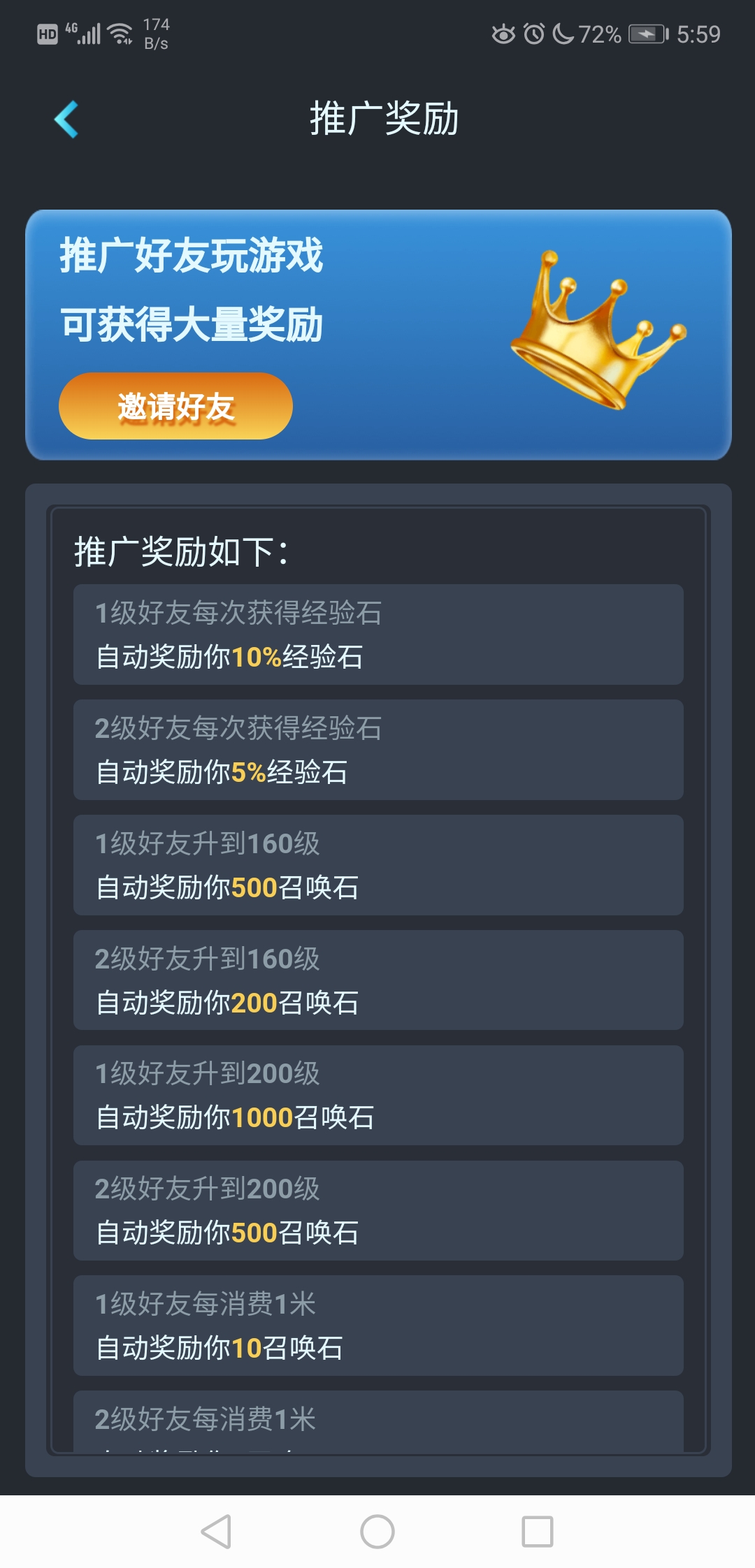Tap the alarm clock icon in status bar
755x1568 pixels.
[533, 33]
